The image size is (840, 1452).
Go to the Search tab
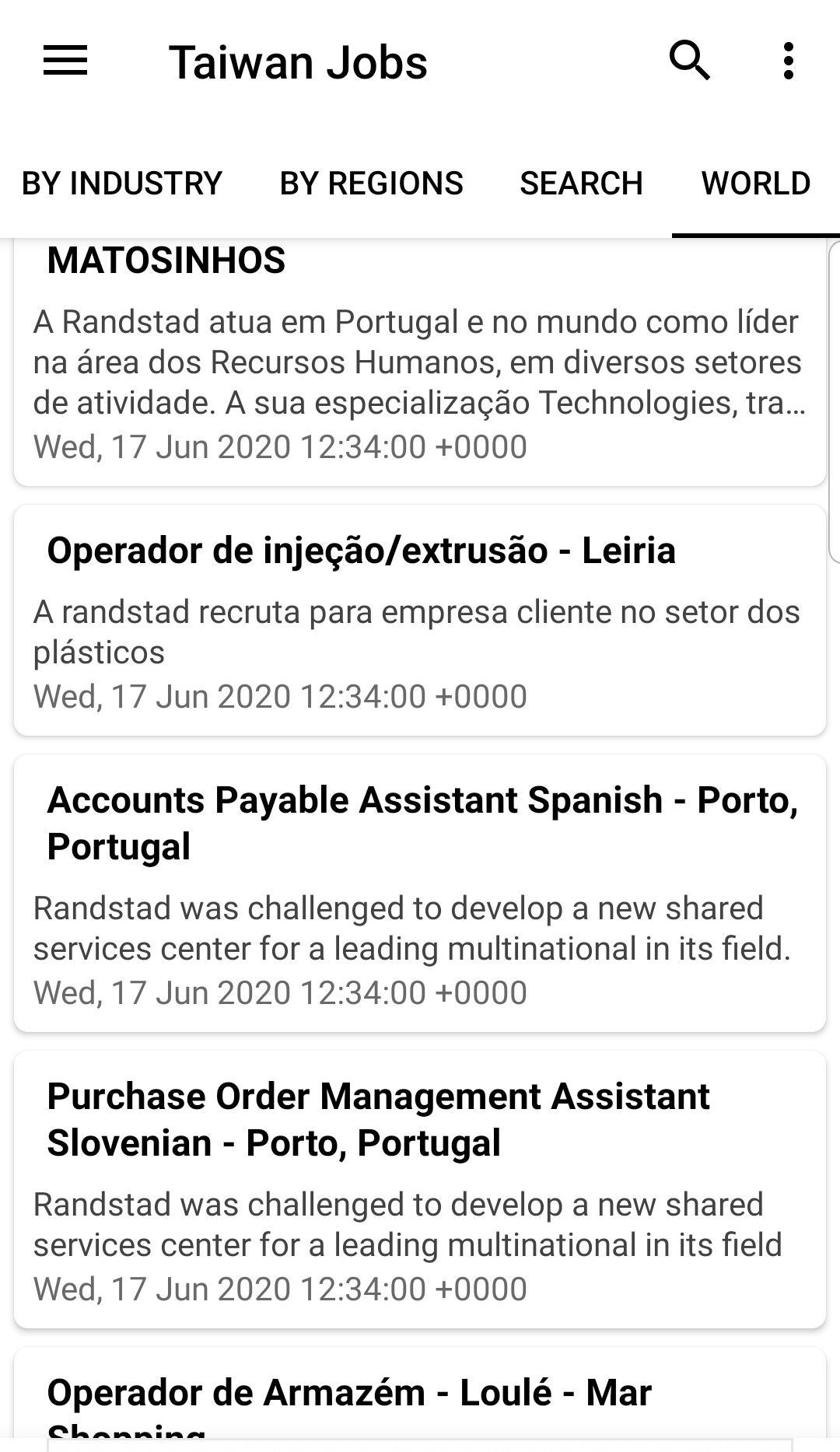pos(581,184)
